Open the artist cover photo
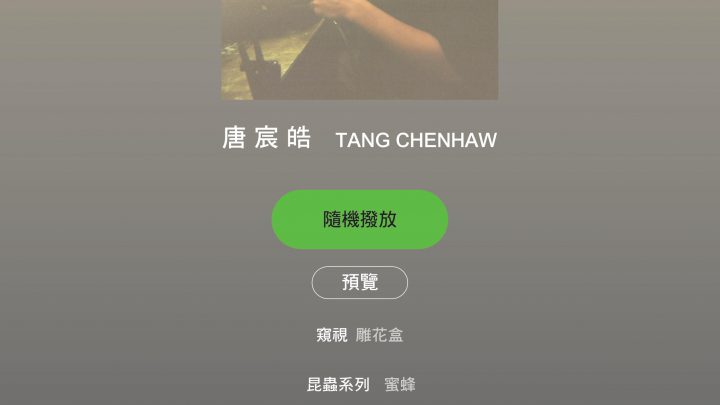The height and width of the screenshot is (405, 720). point(360,48)
